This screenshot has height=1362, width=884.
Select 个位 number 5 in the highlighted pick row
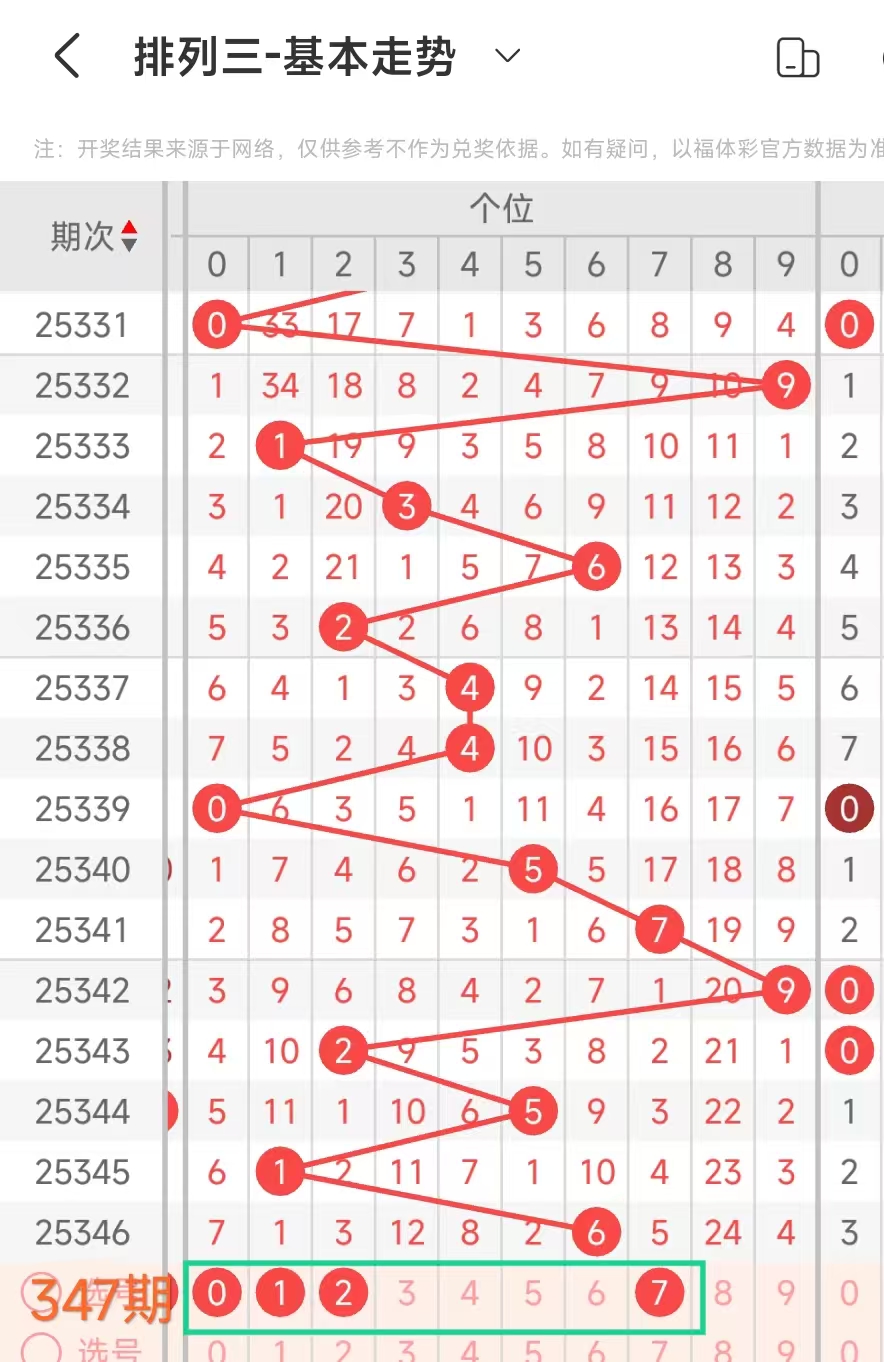pos(533,1294)
